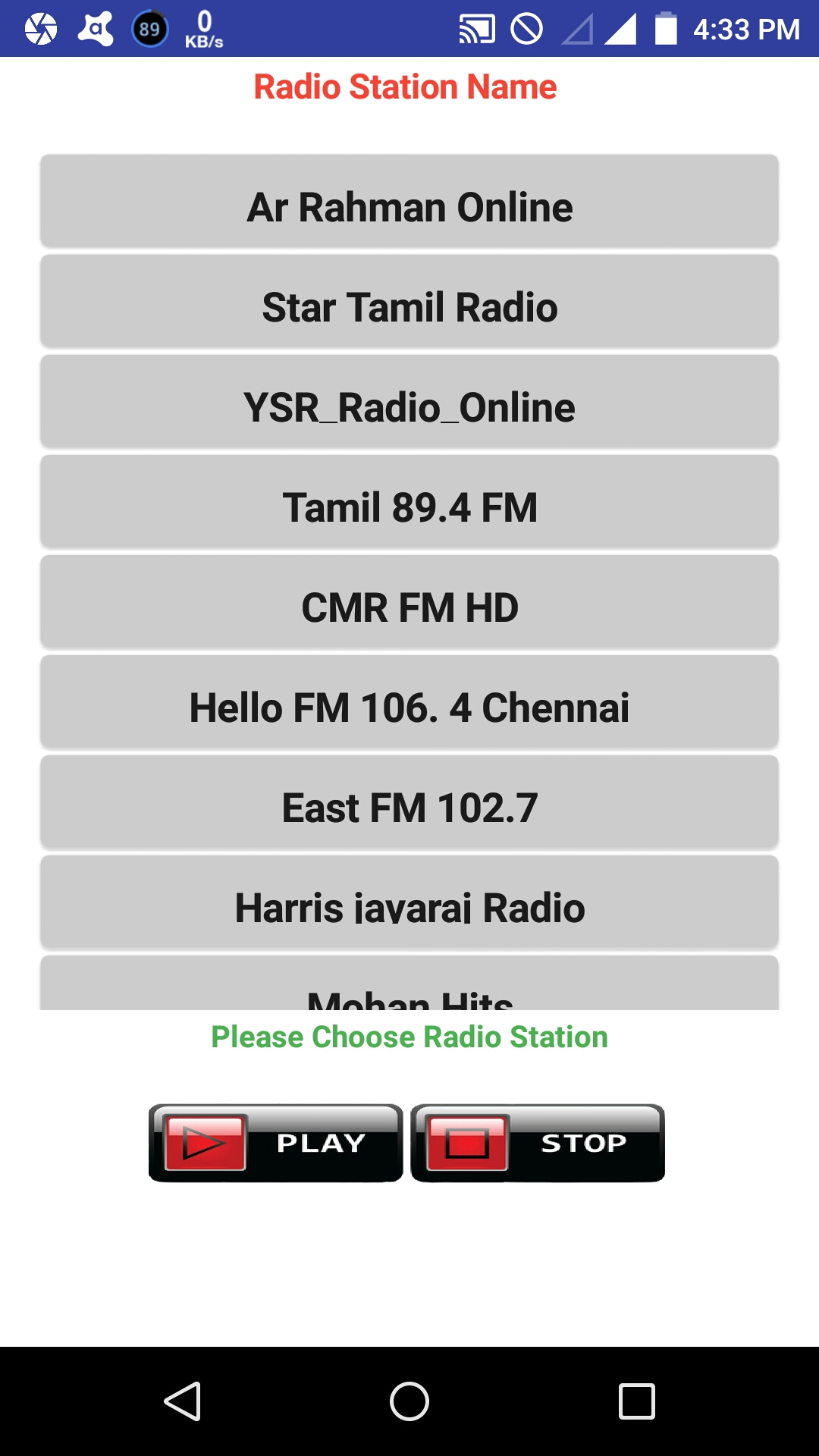Choose Star Tamil Radio

[x=409, y=302]
